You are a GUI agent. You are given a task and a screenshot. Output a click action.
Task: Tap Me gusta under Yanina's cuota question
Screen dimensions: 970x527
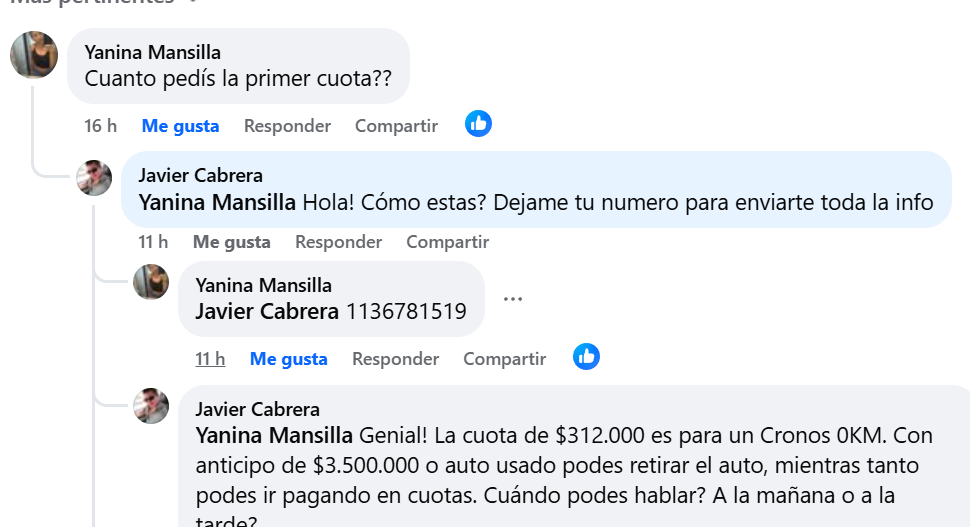click(x=180, y=126)
